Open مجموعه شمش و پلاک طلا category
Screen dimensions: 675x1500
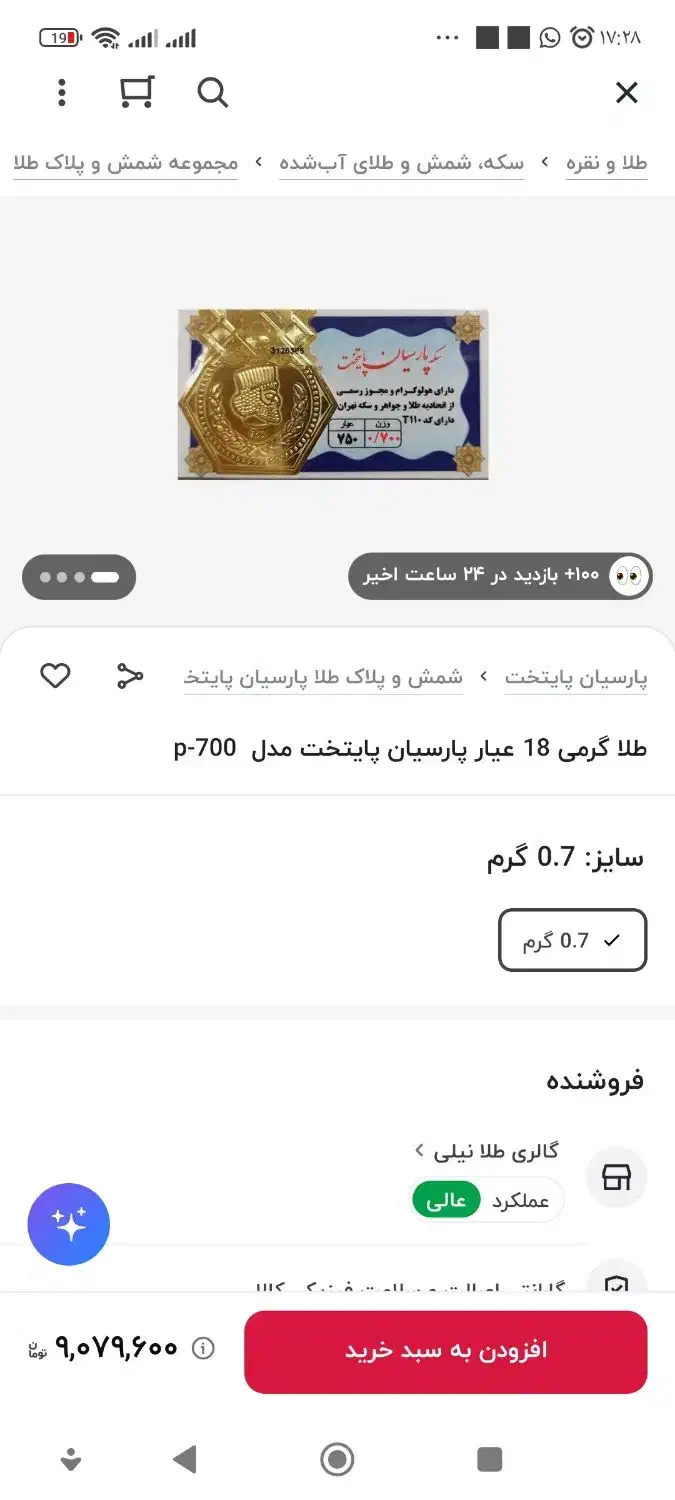point(126,163)
